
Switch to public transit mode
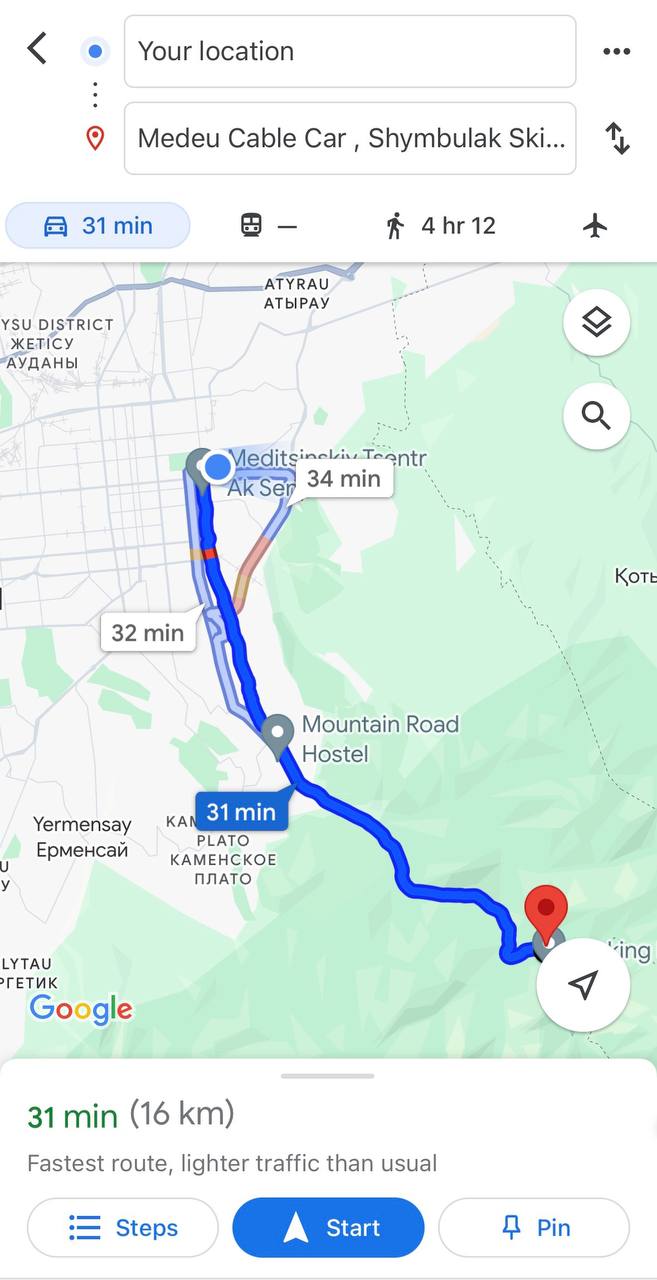tap(268, 226)
